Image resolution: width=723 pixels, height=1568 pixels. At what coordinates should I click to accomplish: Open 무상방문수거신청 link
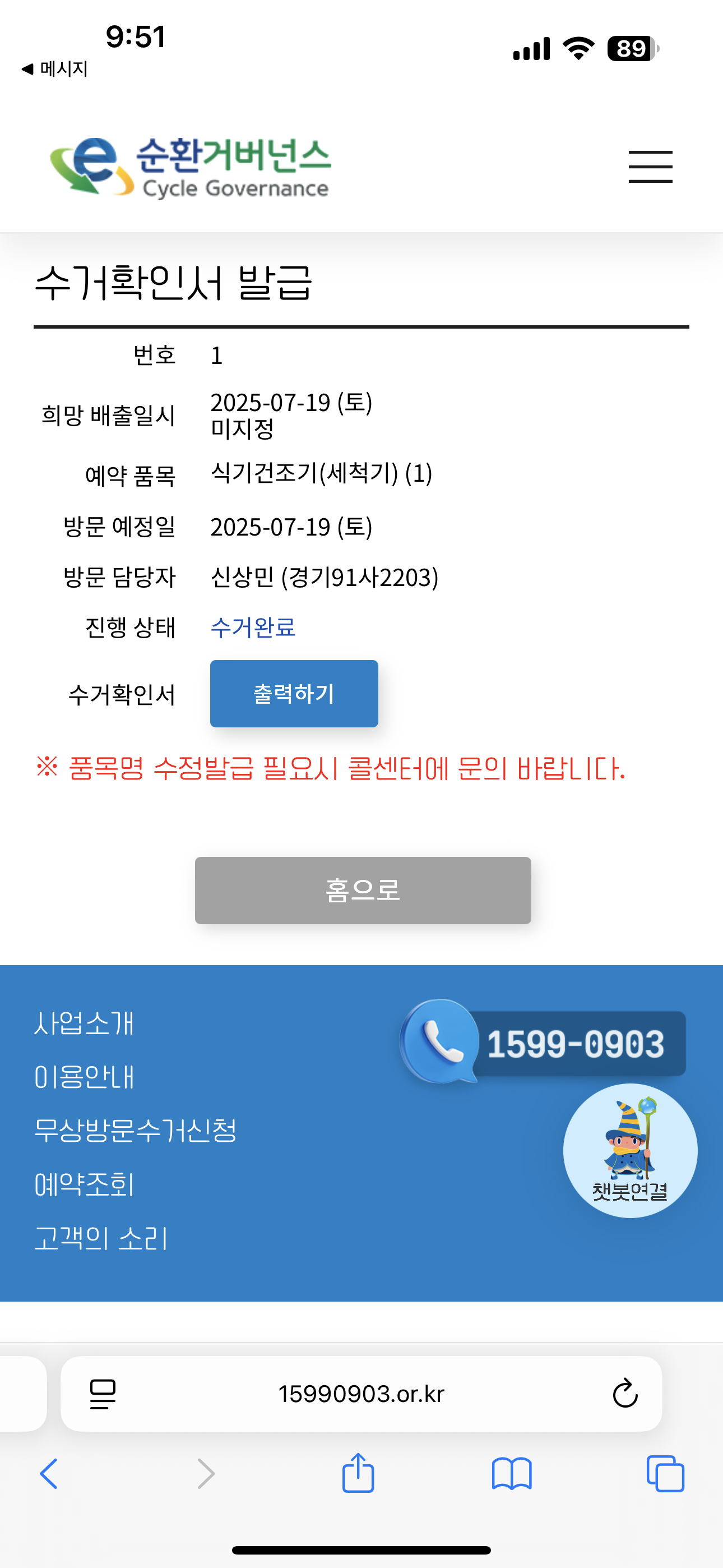tap(135, 1131)
